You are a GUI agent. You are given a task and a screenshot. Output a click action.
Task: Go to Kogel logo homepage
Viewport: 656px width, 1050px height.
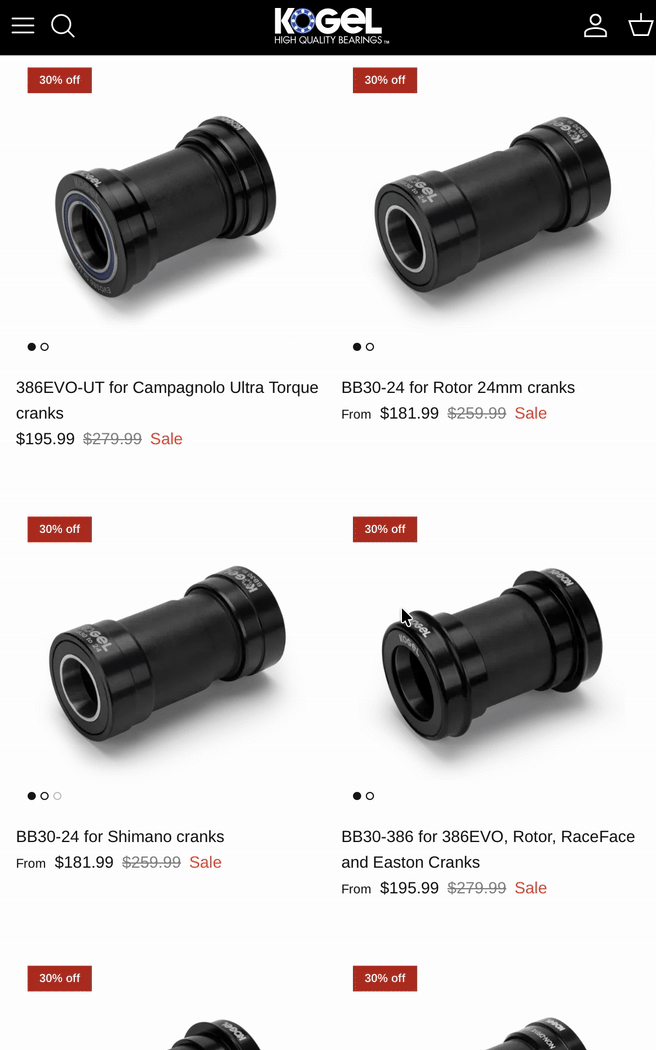point(330,26)
